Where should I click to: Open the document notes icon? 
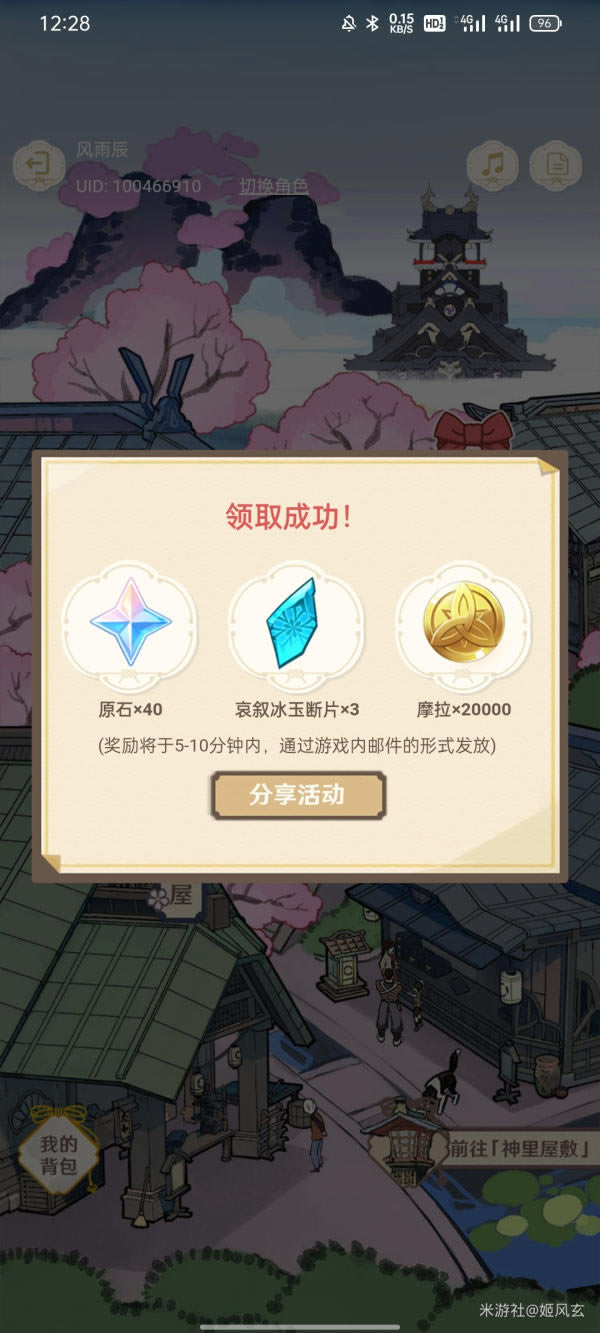pos(555,165)
